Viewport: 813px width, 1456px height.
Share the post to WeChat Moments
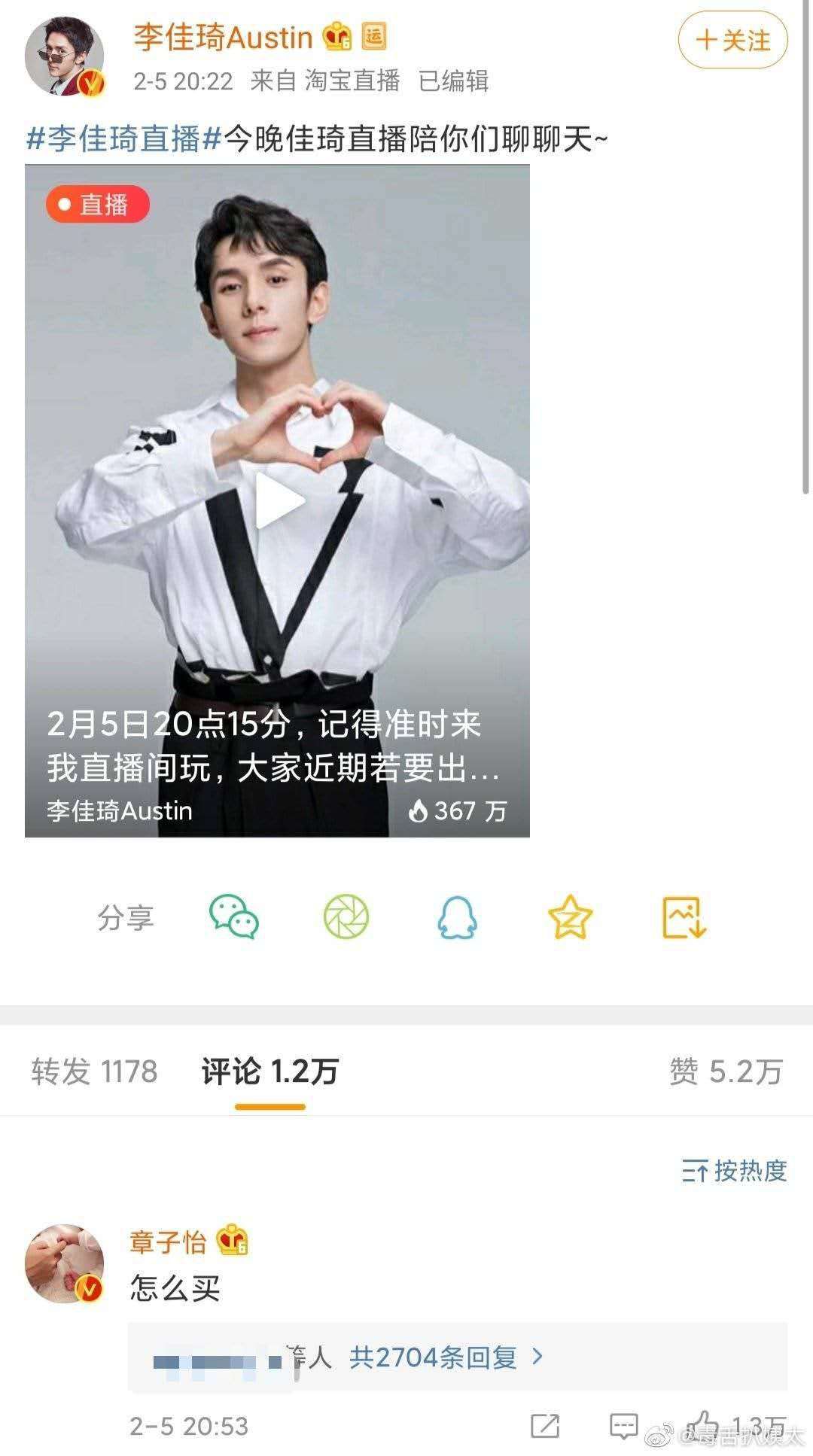coord(346,916)
